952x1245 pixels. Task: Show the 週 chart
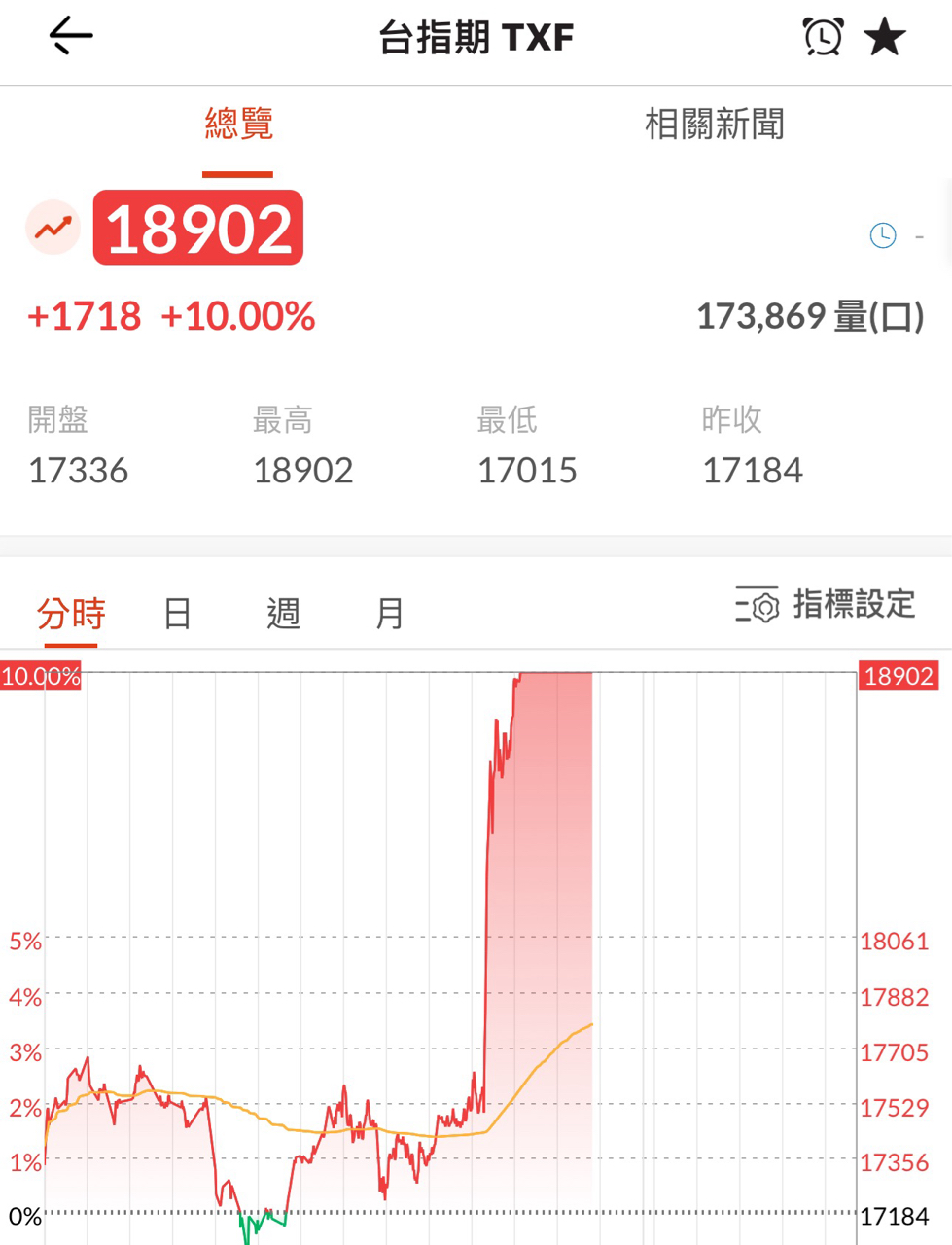[283, 613]
